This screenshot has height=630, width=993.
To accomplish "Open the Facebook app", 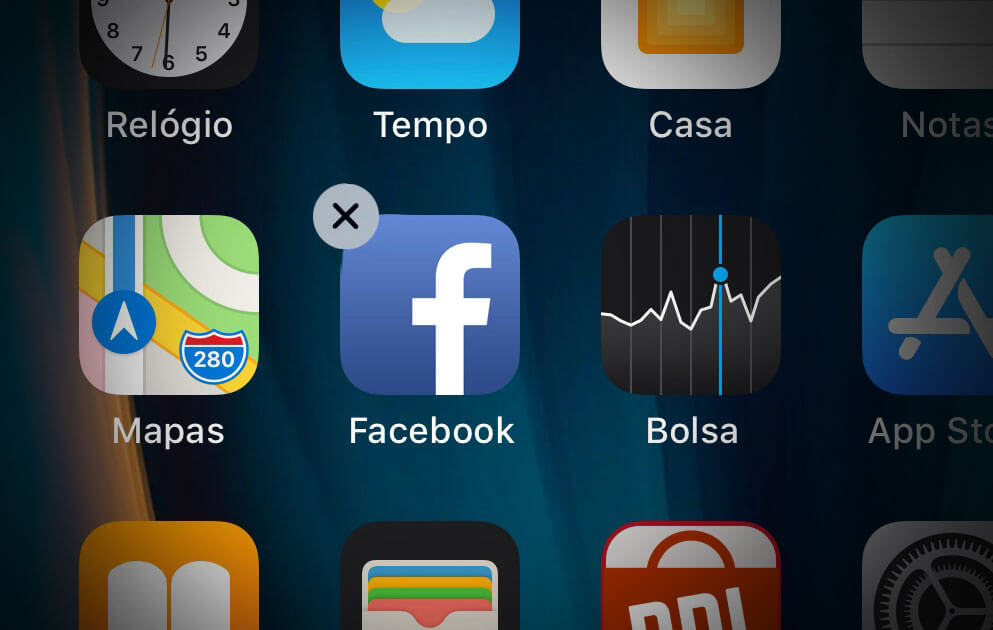I will coord(430,305).
